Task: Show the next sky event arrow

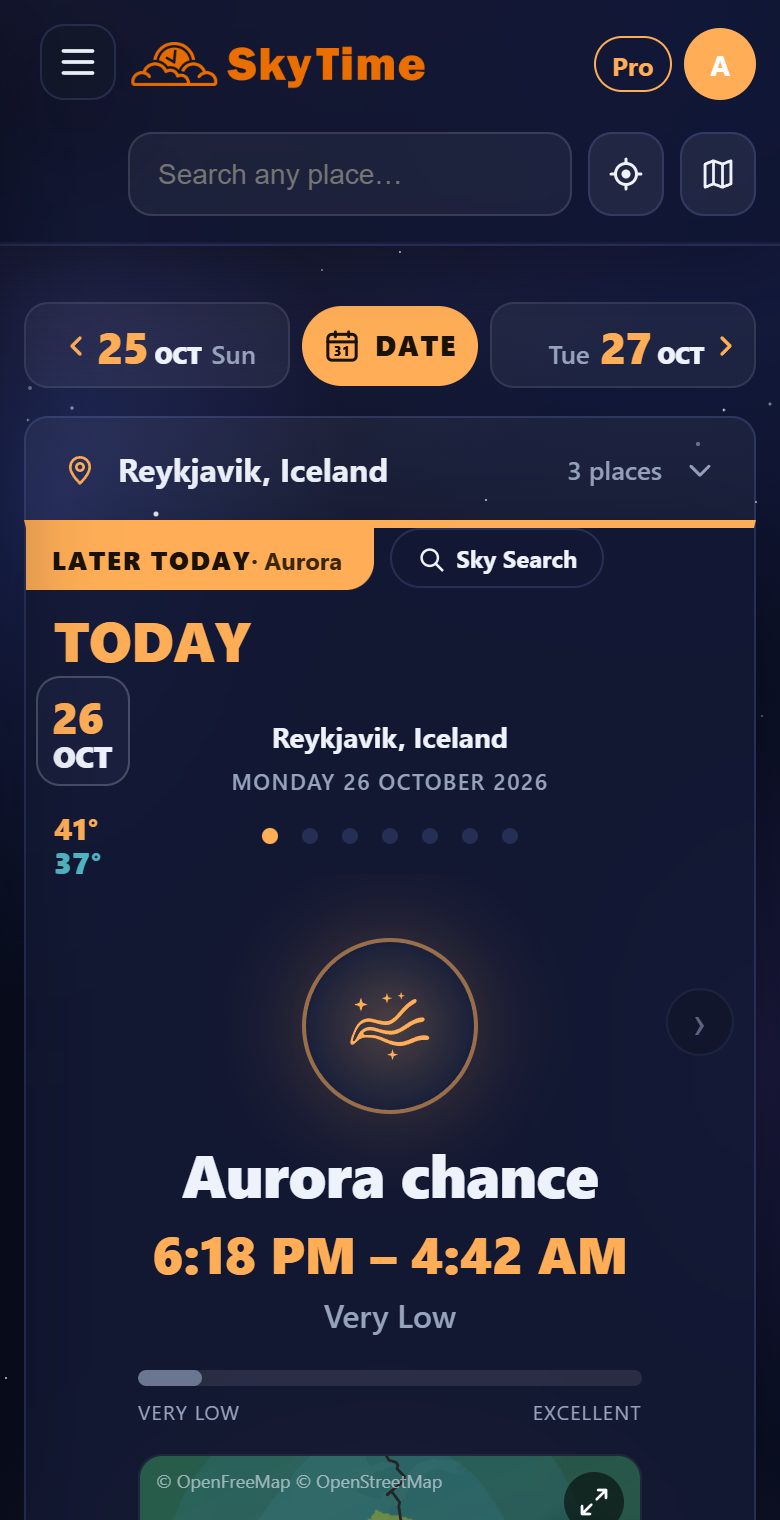Action: (700, 1023)
